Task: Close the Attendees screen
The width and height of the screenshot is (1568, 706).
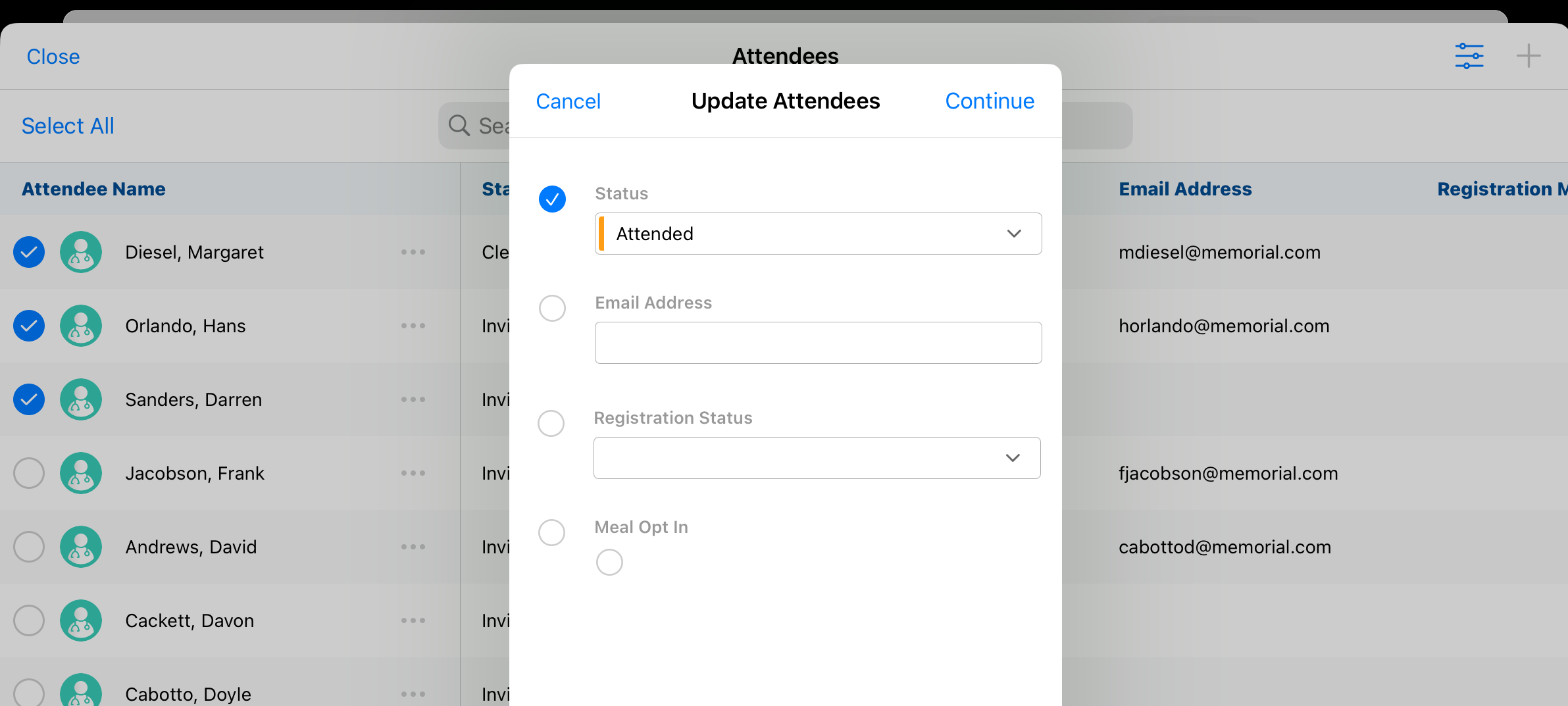Action: click(53, 57)
